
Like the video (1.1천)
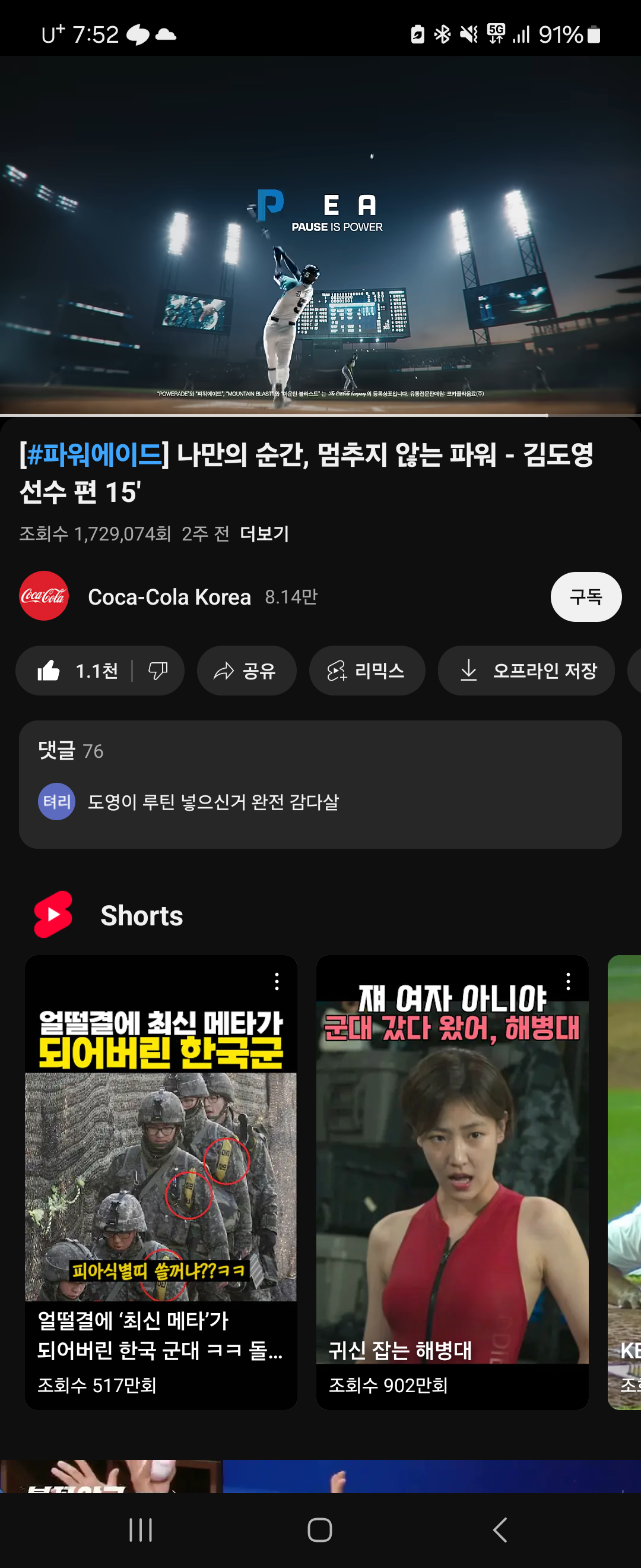[x=76, y=671]
